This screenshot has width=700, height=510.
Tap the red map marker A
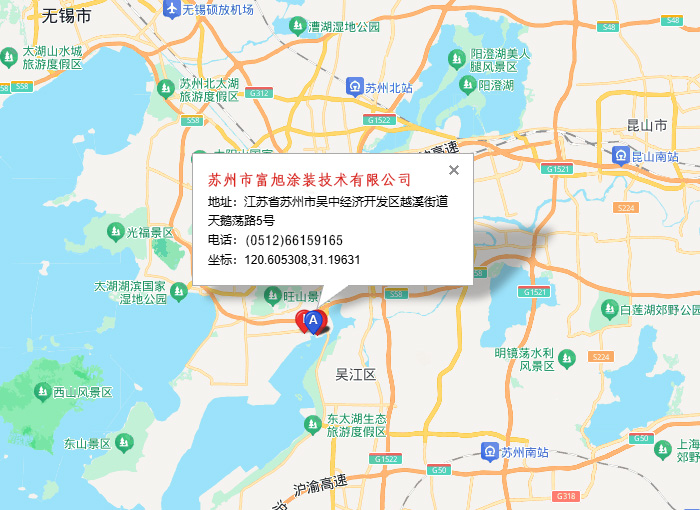pos(312,321)
